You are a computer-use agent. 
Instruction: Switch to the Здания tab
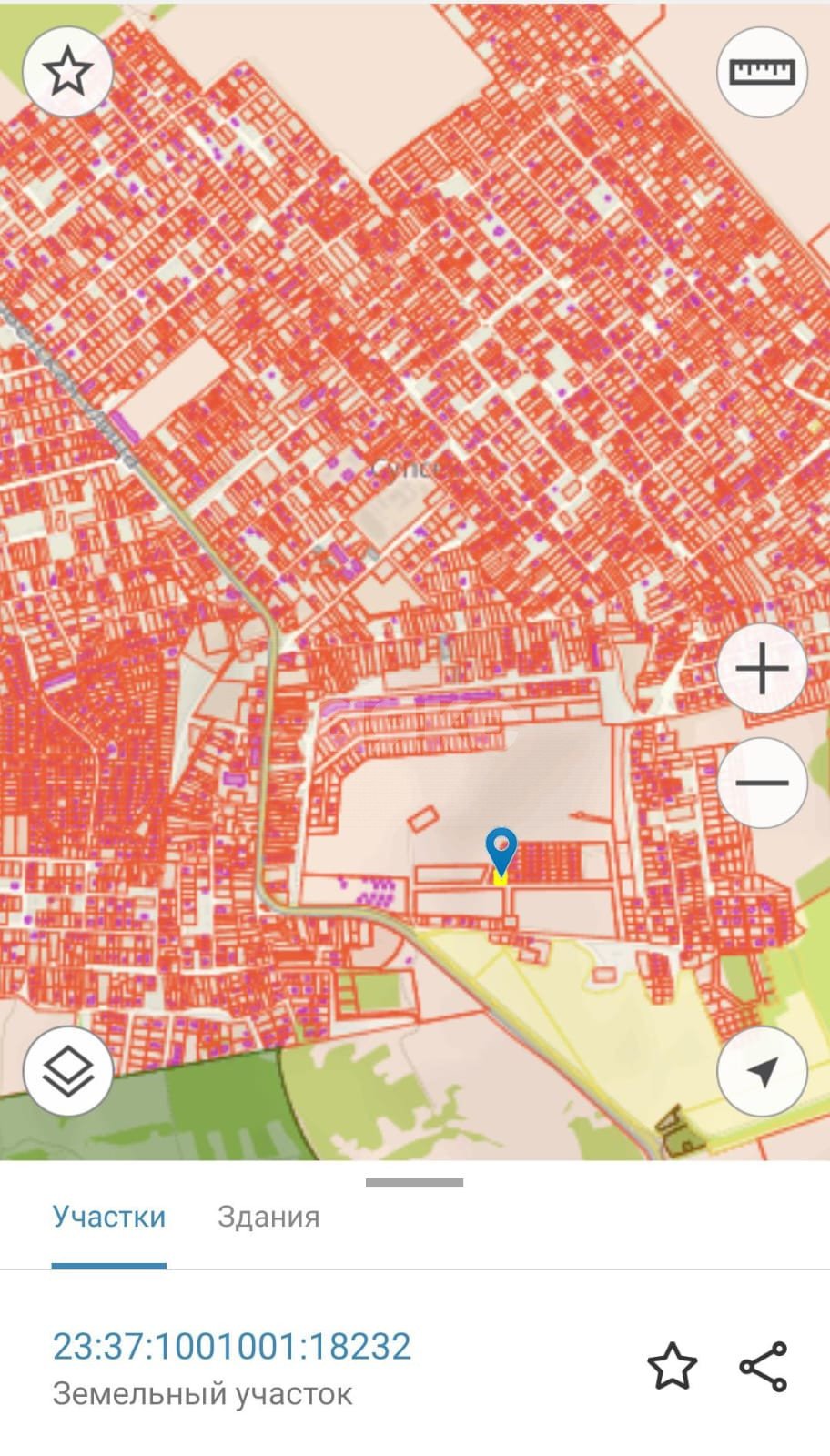tap(269, 1217)
